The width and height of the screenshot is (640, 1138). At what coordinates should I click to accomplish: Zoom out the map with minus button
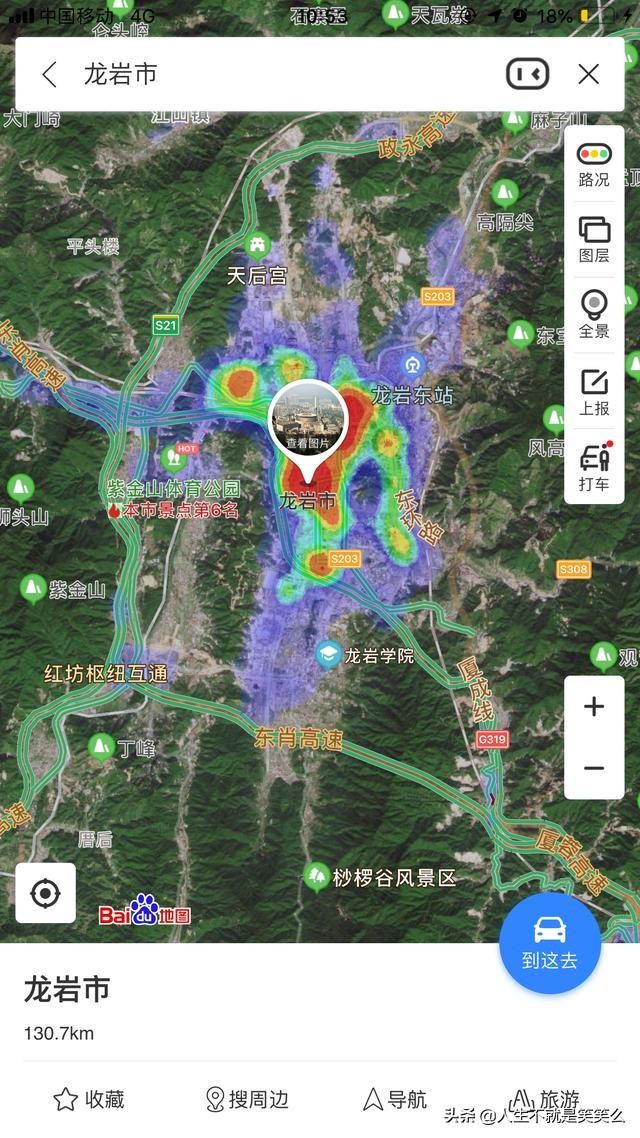594,768
